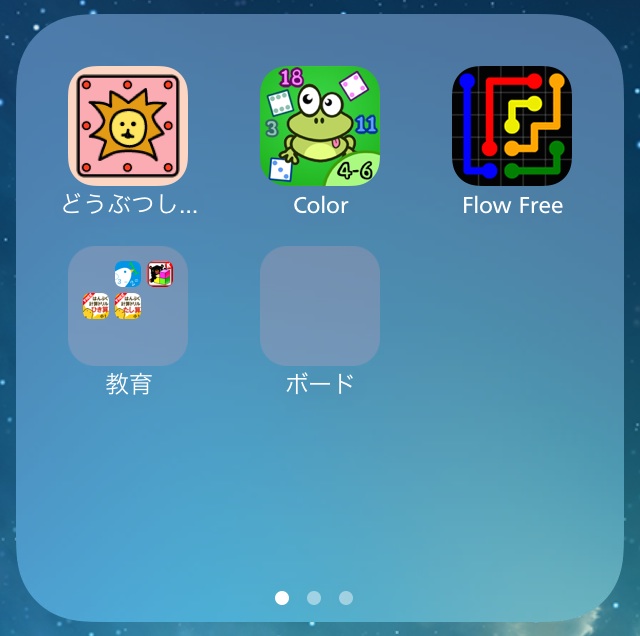Open the Flow Free game
The height and width of the screenshot is (636, 640).
tap(512, 126)
